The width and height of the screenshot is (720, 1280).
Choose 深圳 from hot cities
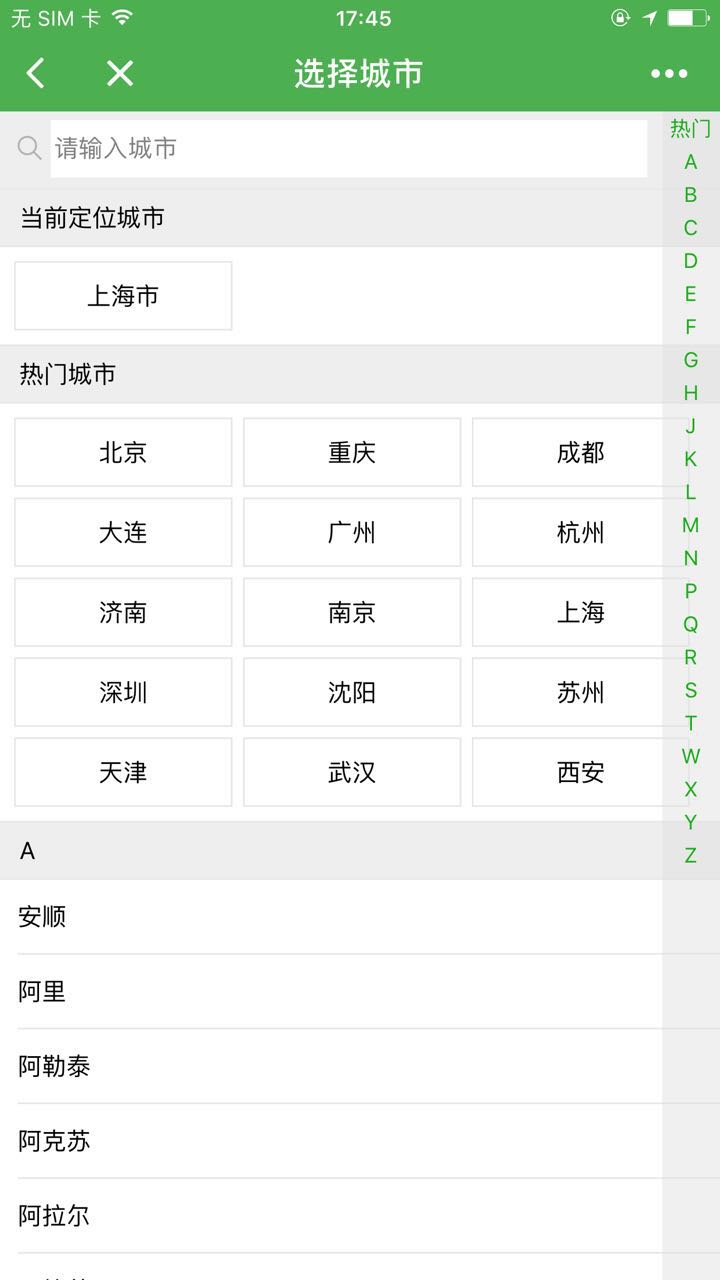click(x=123, y=692)
